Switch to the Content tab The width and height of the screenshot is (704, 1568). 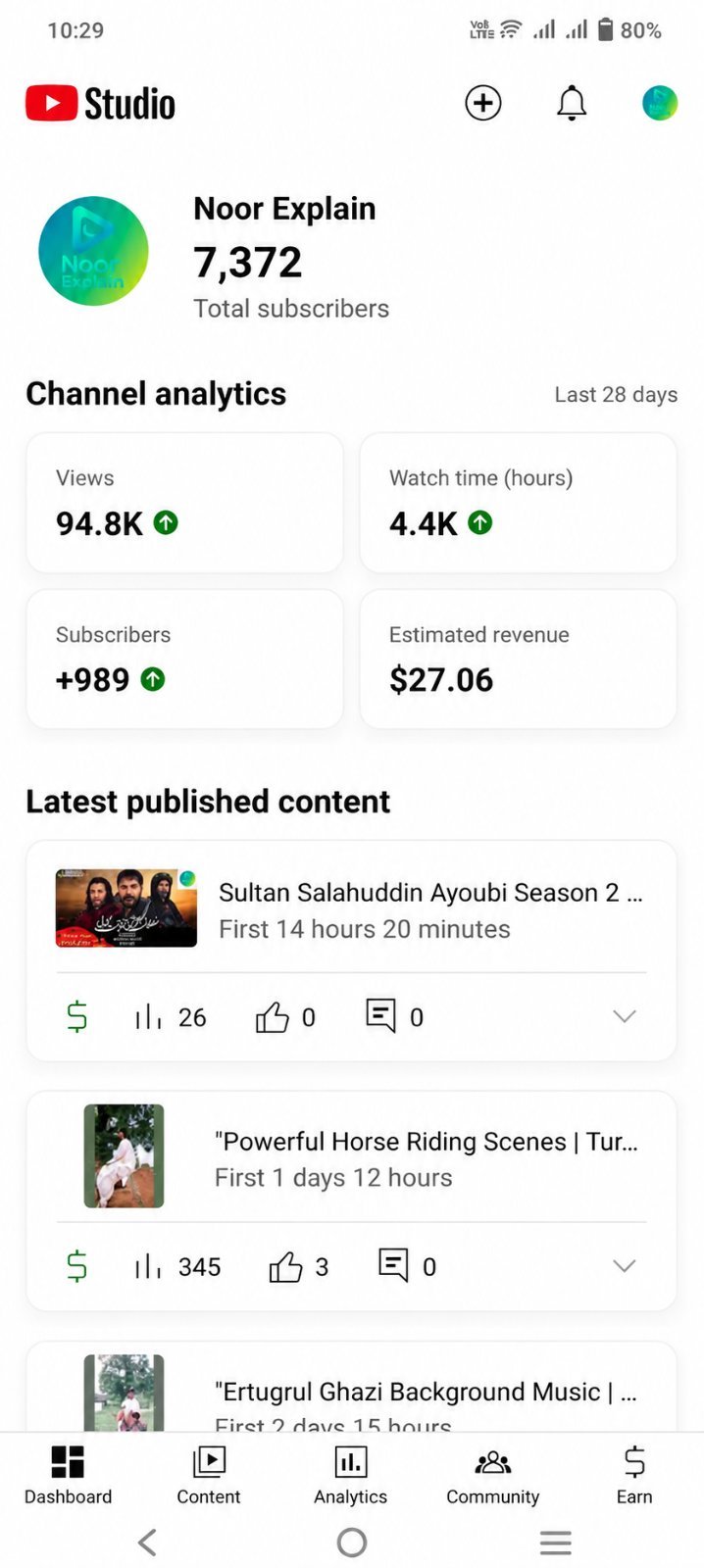(209, 1476)
